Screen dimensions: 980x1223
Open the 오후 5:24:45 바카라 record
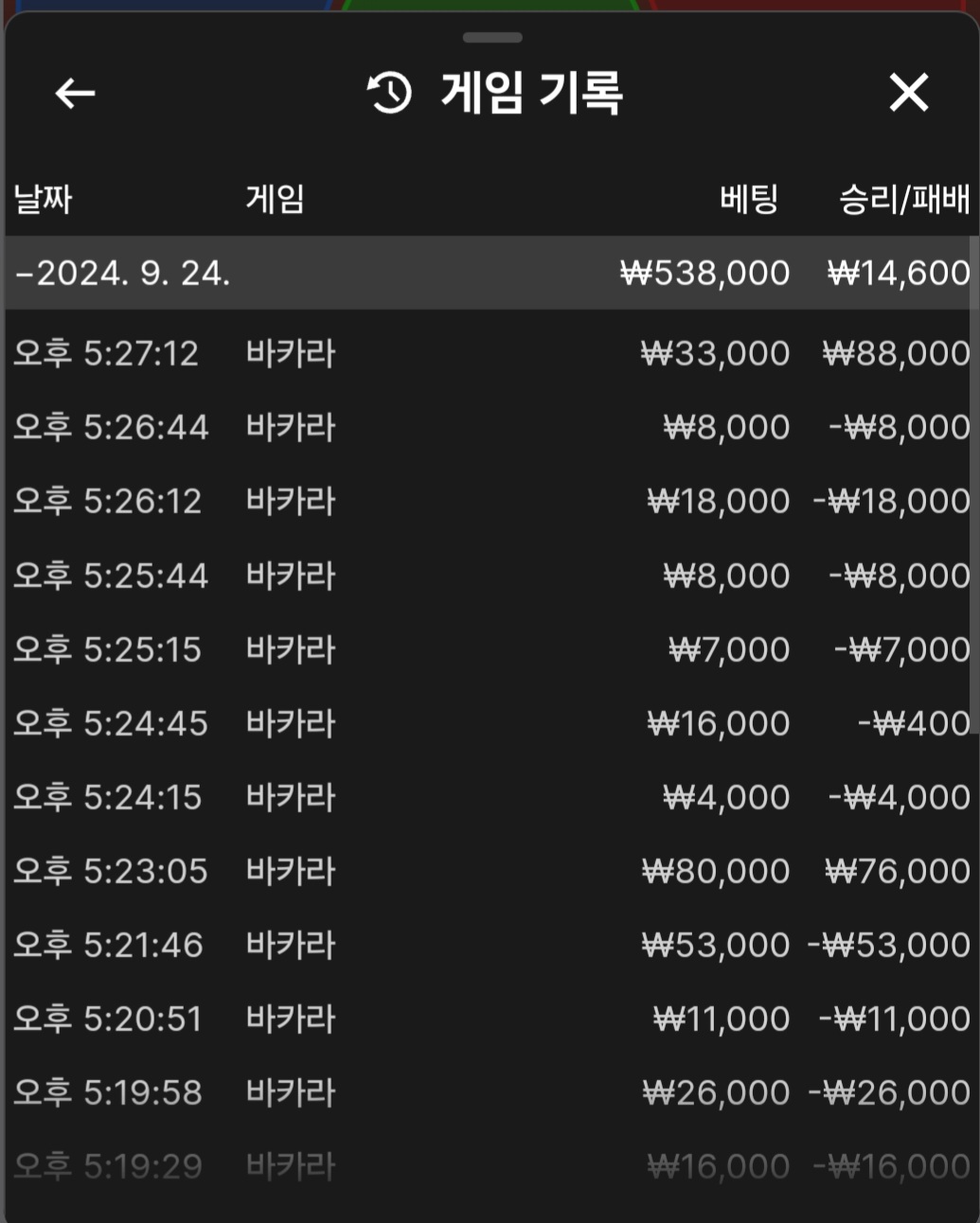point(490,723)
